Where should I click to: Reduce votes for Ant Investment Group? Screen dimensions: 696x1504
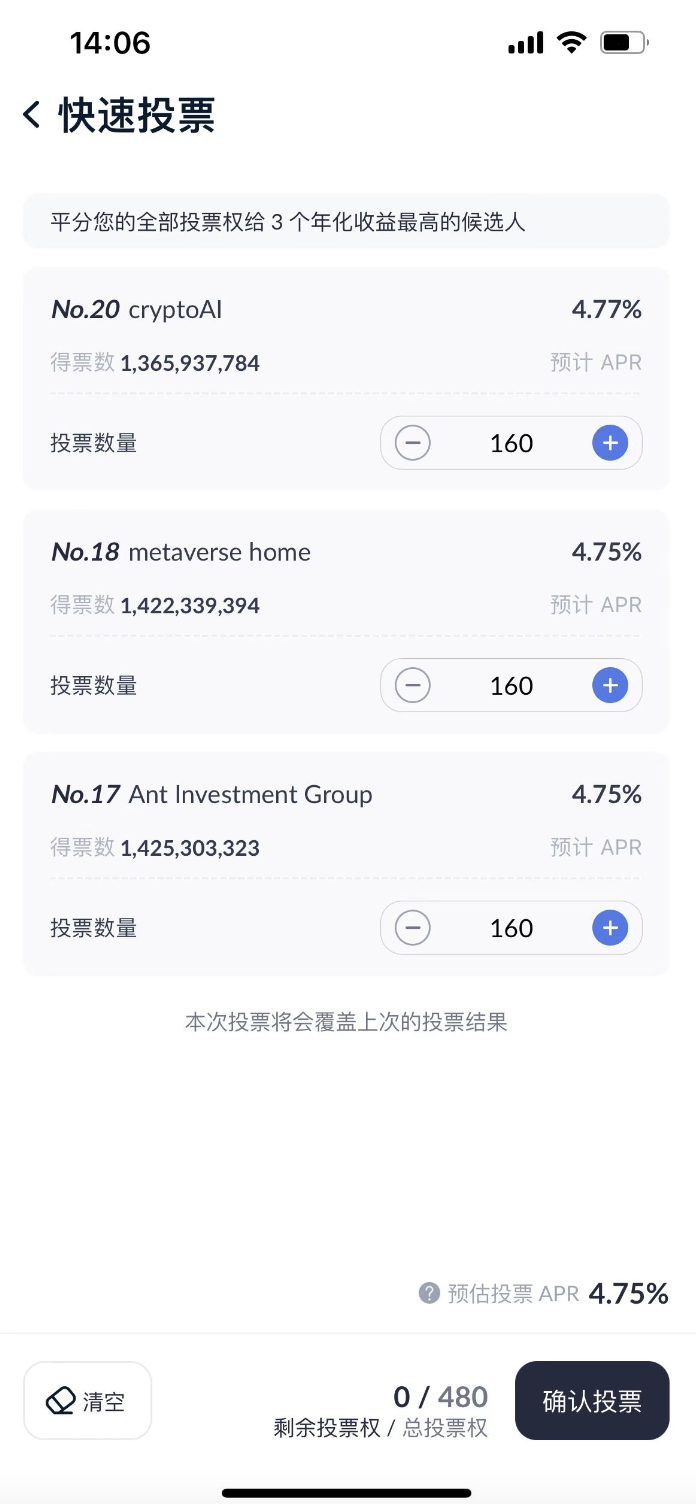[412, 927]
